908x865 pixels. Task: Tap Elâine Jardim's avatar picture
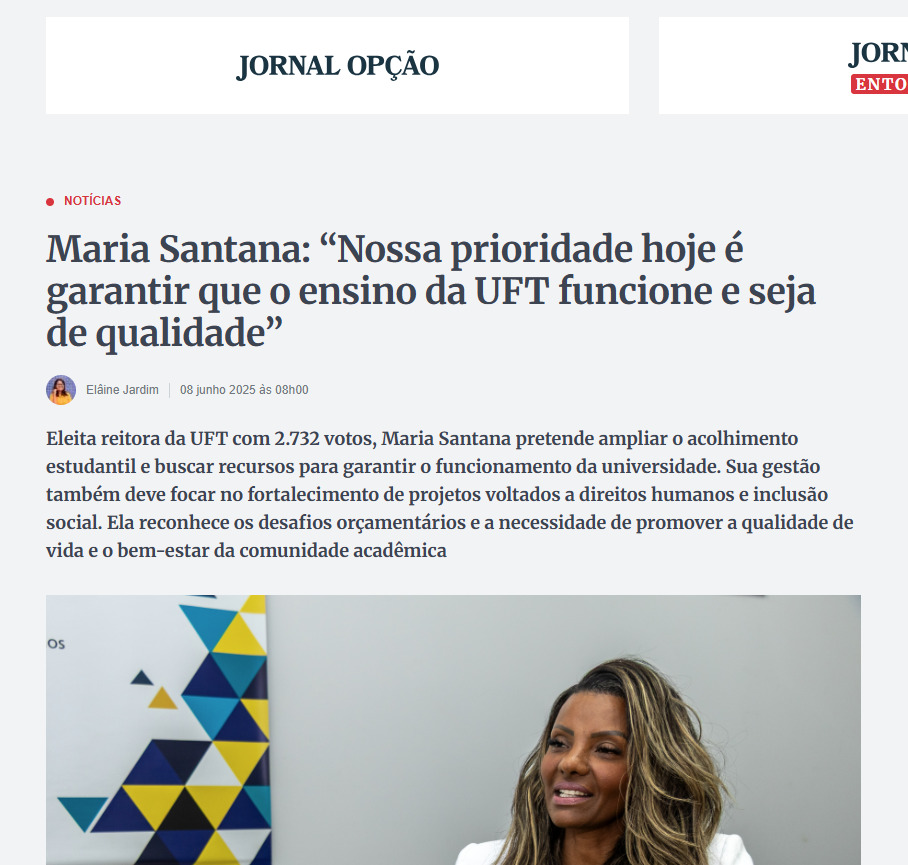point(61,390)
